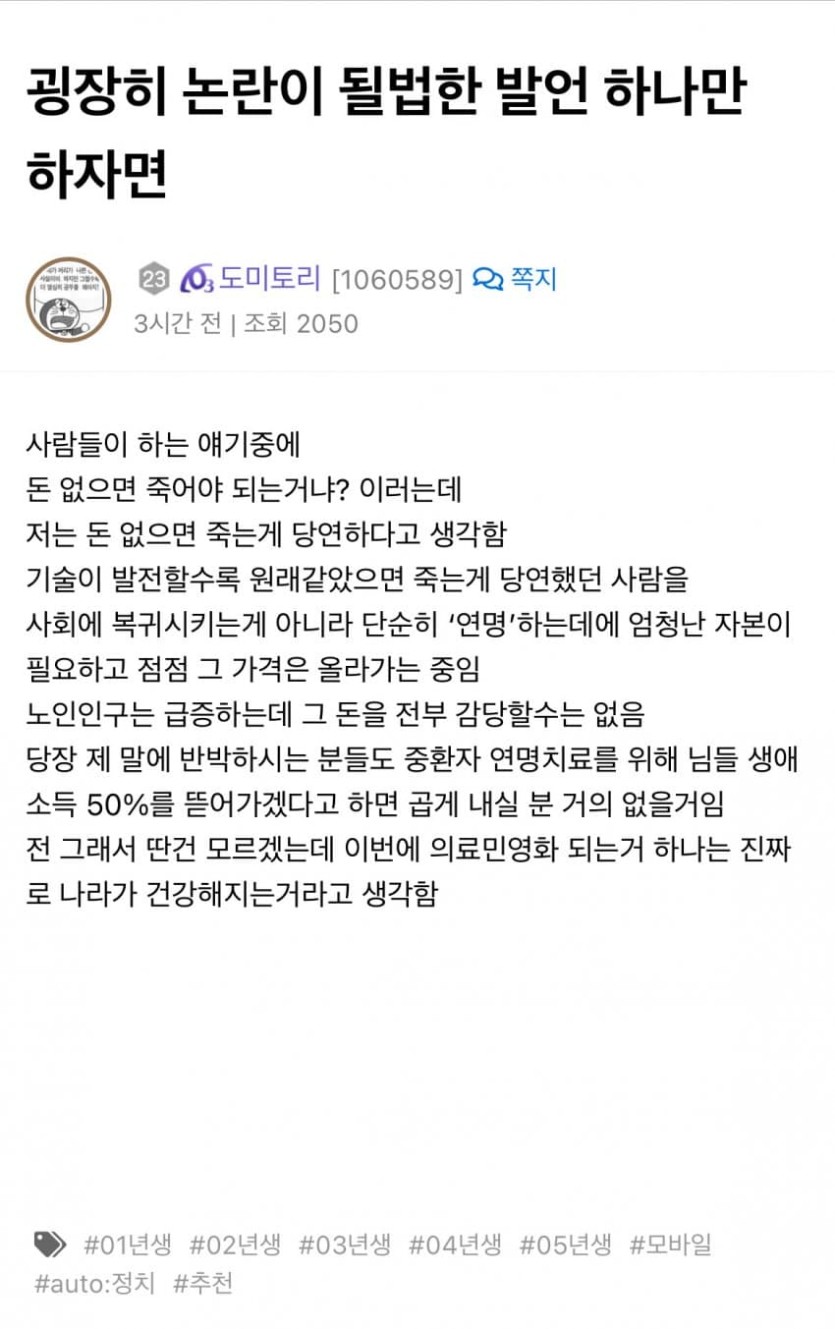This screenshot has width=835, height=1329.
Task: Browse the #추천 tag
Action: click(x=203, y=1283)
